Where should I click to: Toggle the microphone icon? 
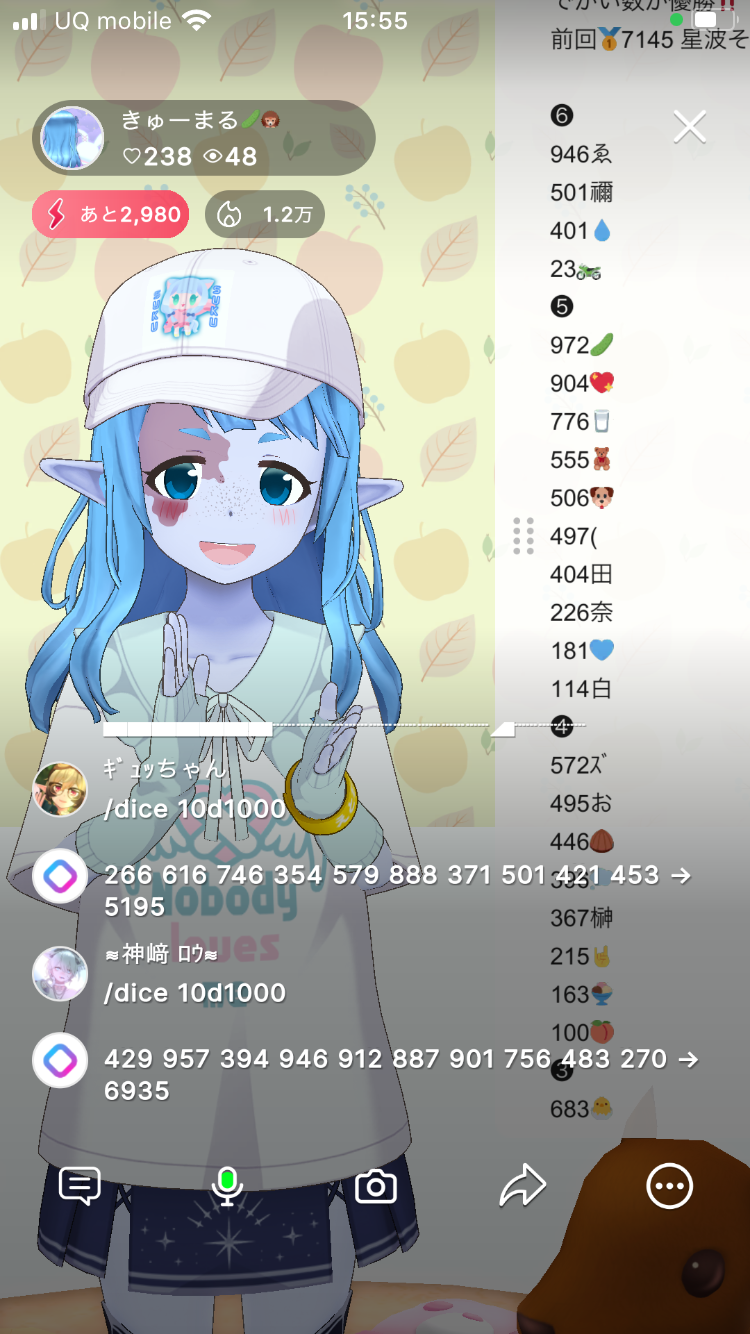(x=227, y=1186)
